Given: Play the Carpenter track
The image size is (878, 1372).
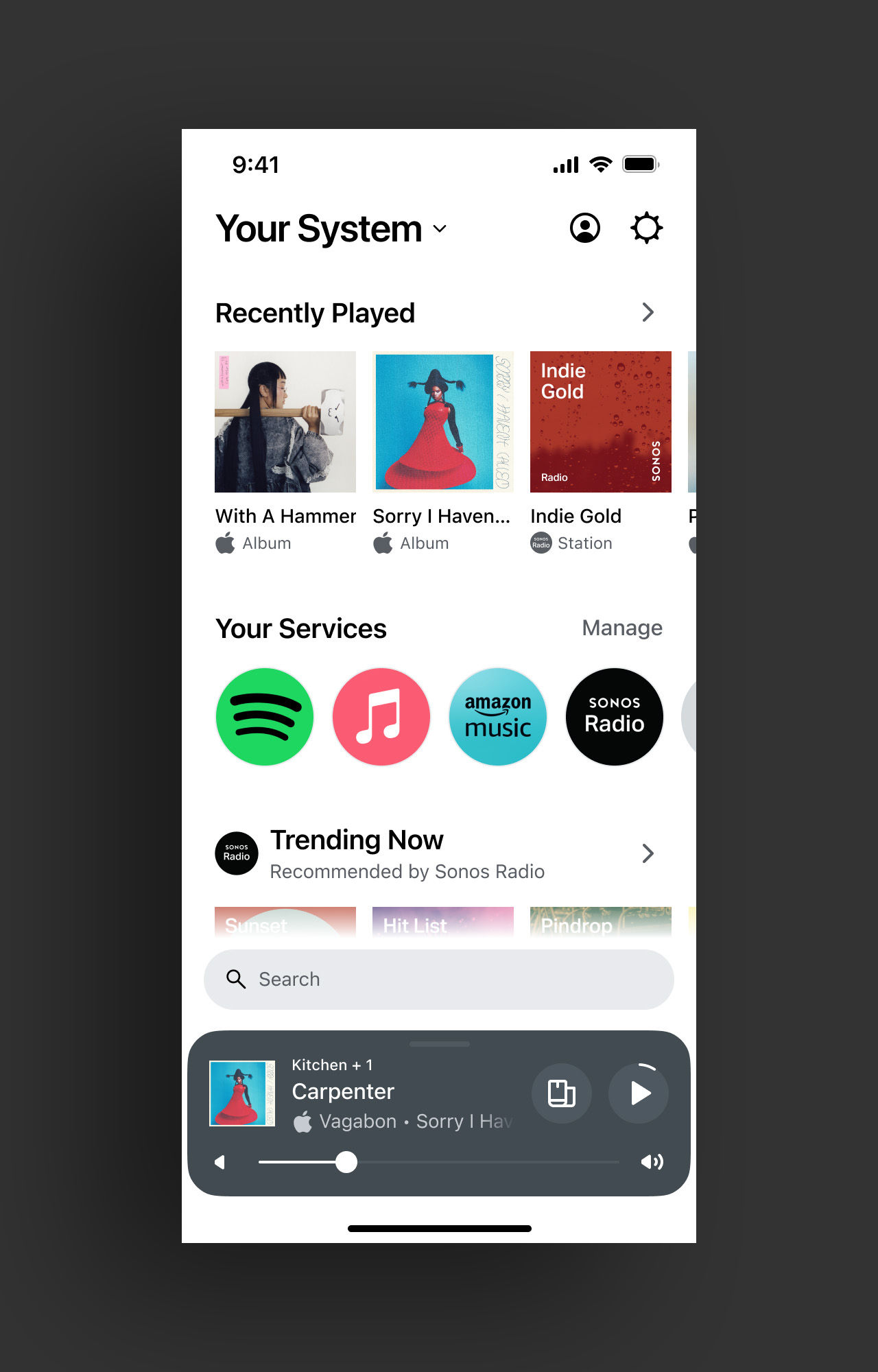Looking at the screenshot, I should (x=639, y=1093).
